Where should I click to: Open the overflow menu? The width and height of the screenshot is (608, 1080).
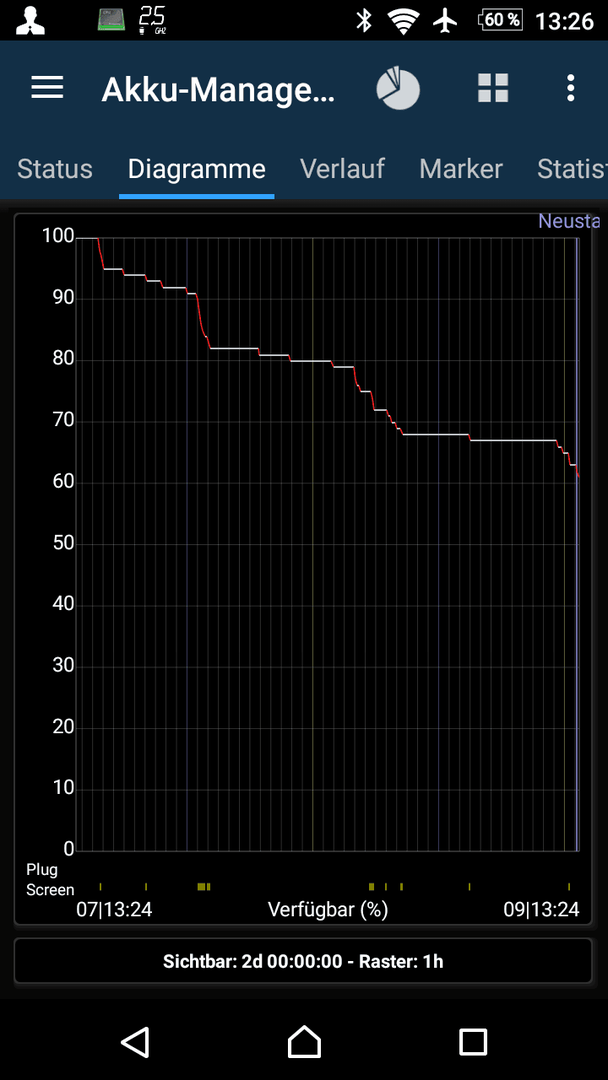(x=570, y=88)
